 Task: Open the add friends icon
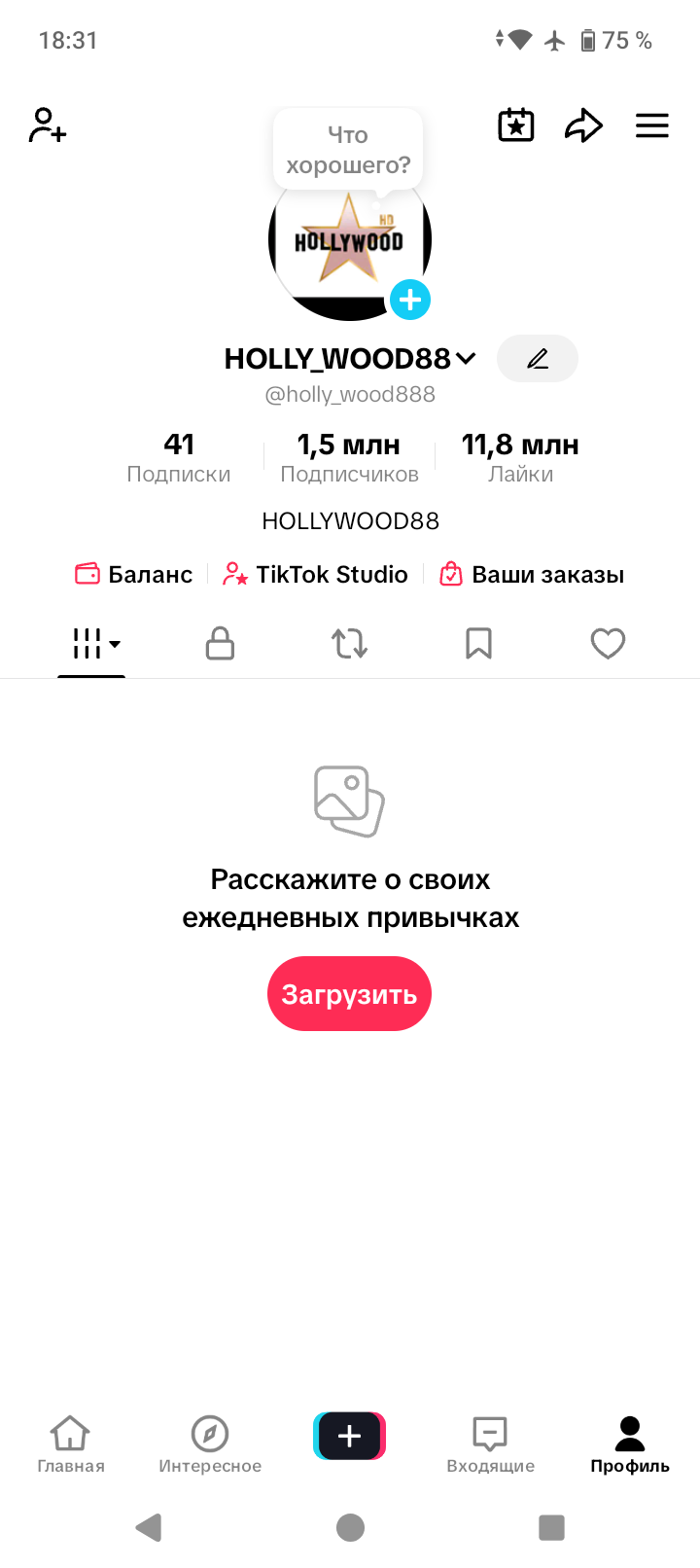47,125
